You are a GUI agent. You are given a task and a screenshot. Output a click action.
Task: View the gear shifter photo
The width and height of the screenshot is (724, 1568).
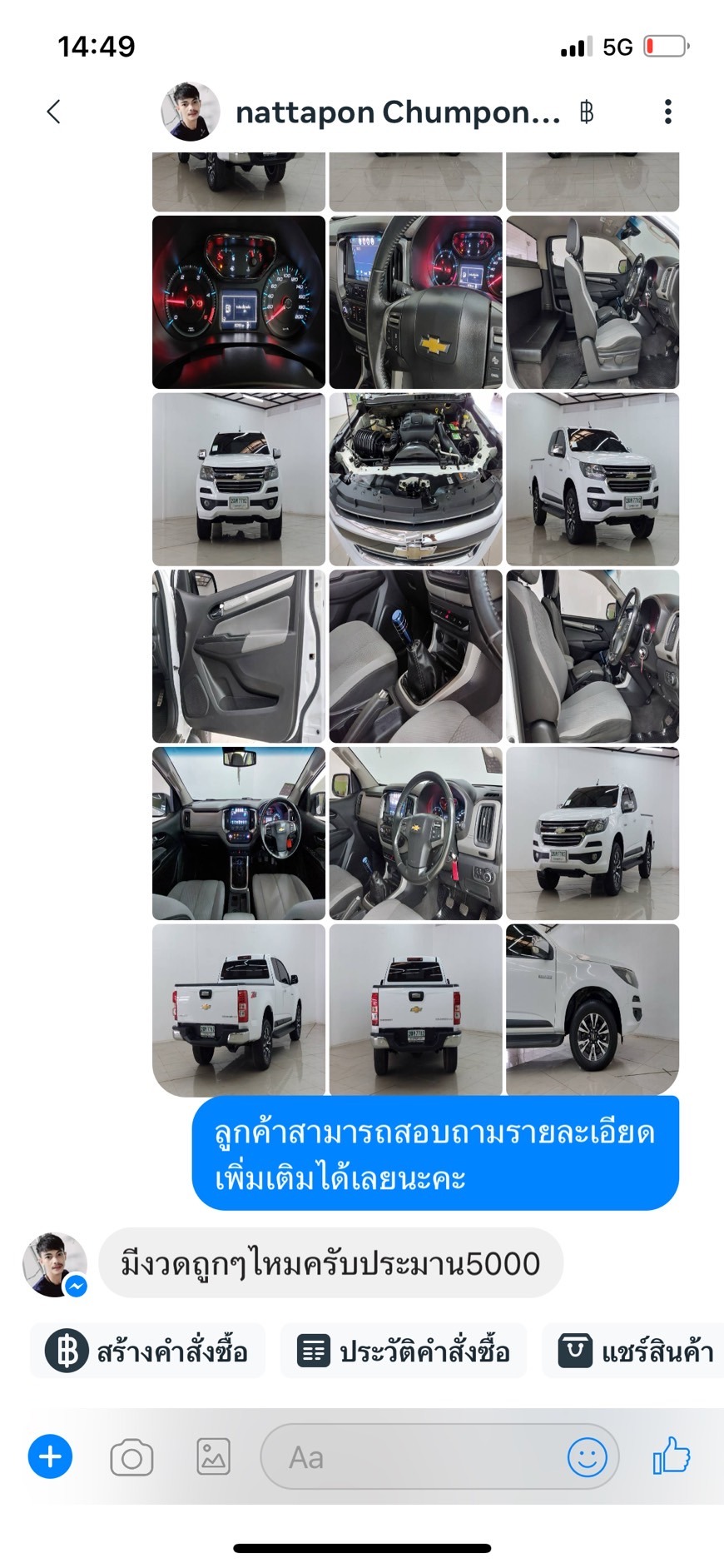coord(415,656)
